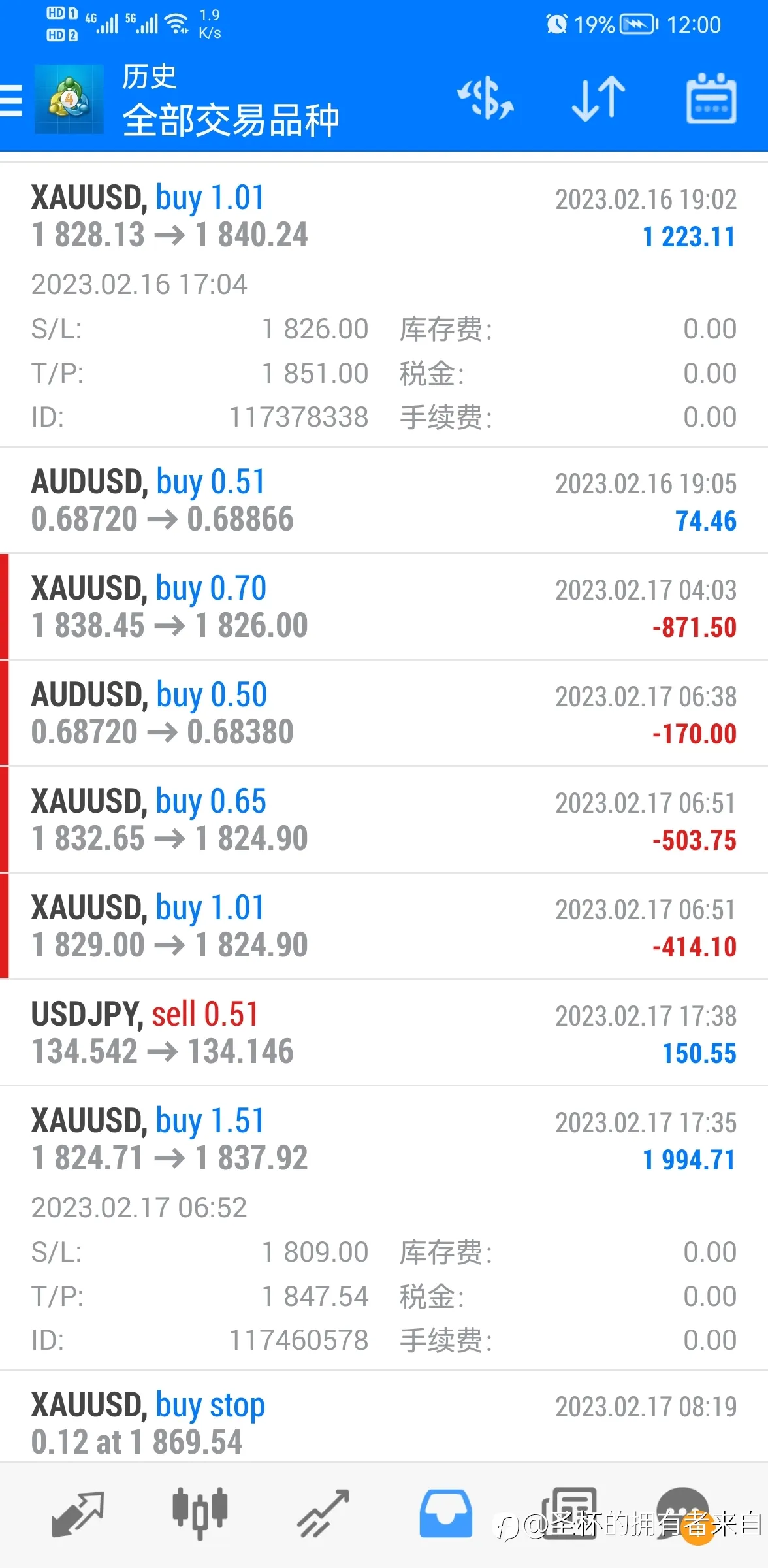Switch to the News tab

[569, 1514]
